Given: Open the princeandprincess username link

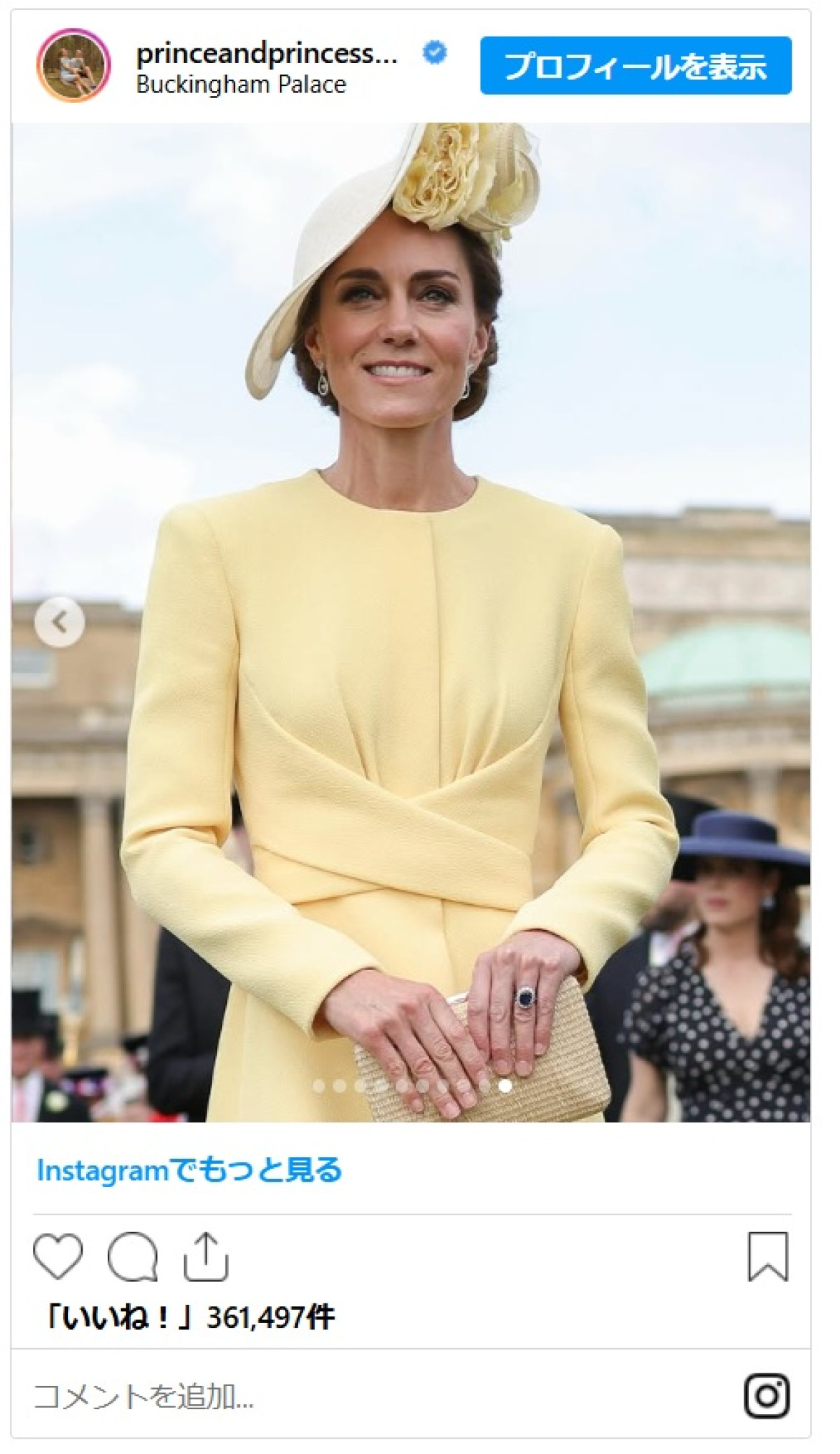Looking at the screenshot, I should [x=267, y=53].
